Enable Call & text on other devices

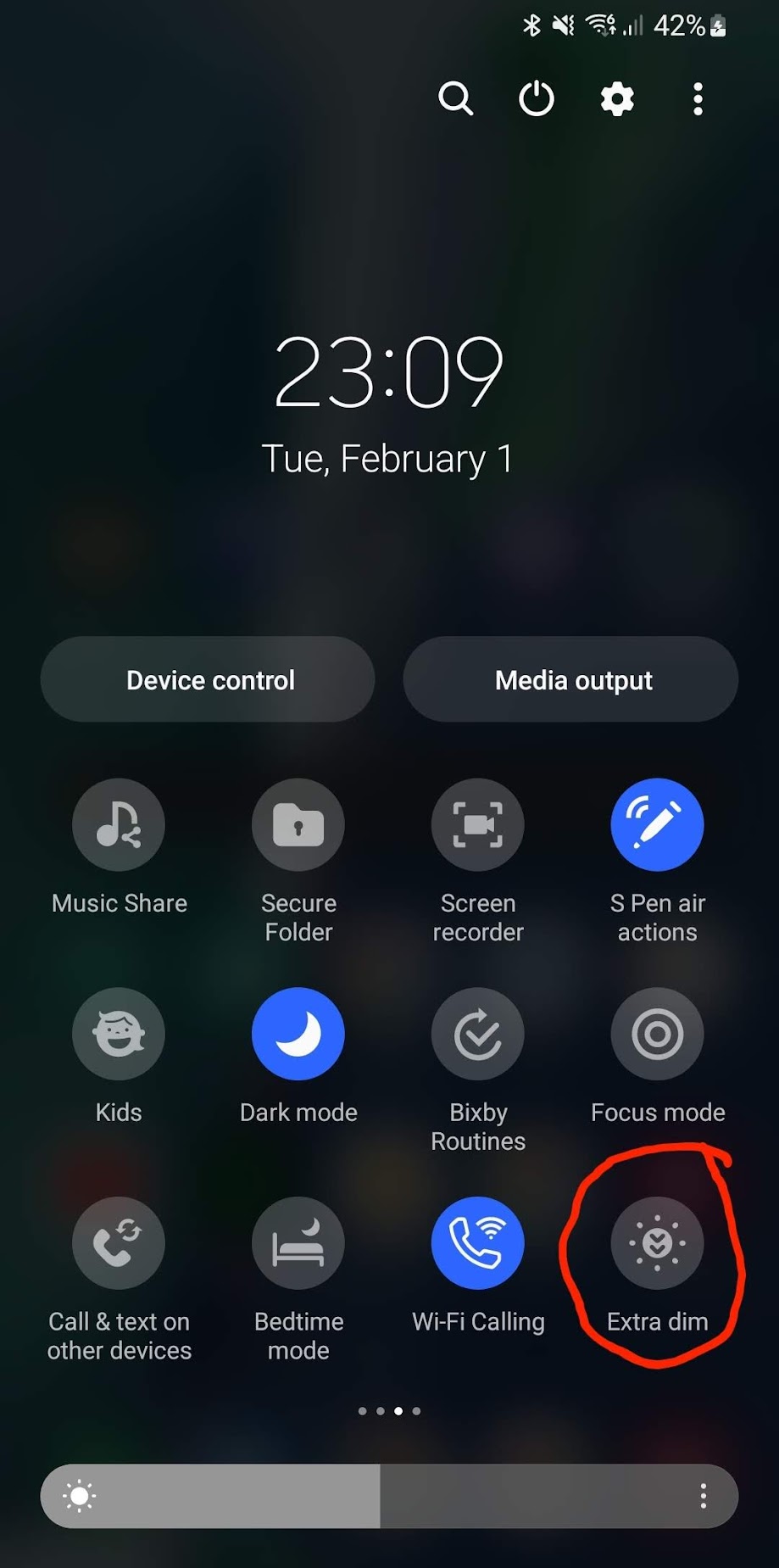(x=119, y=1243)
